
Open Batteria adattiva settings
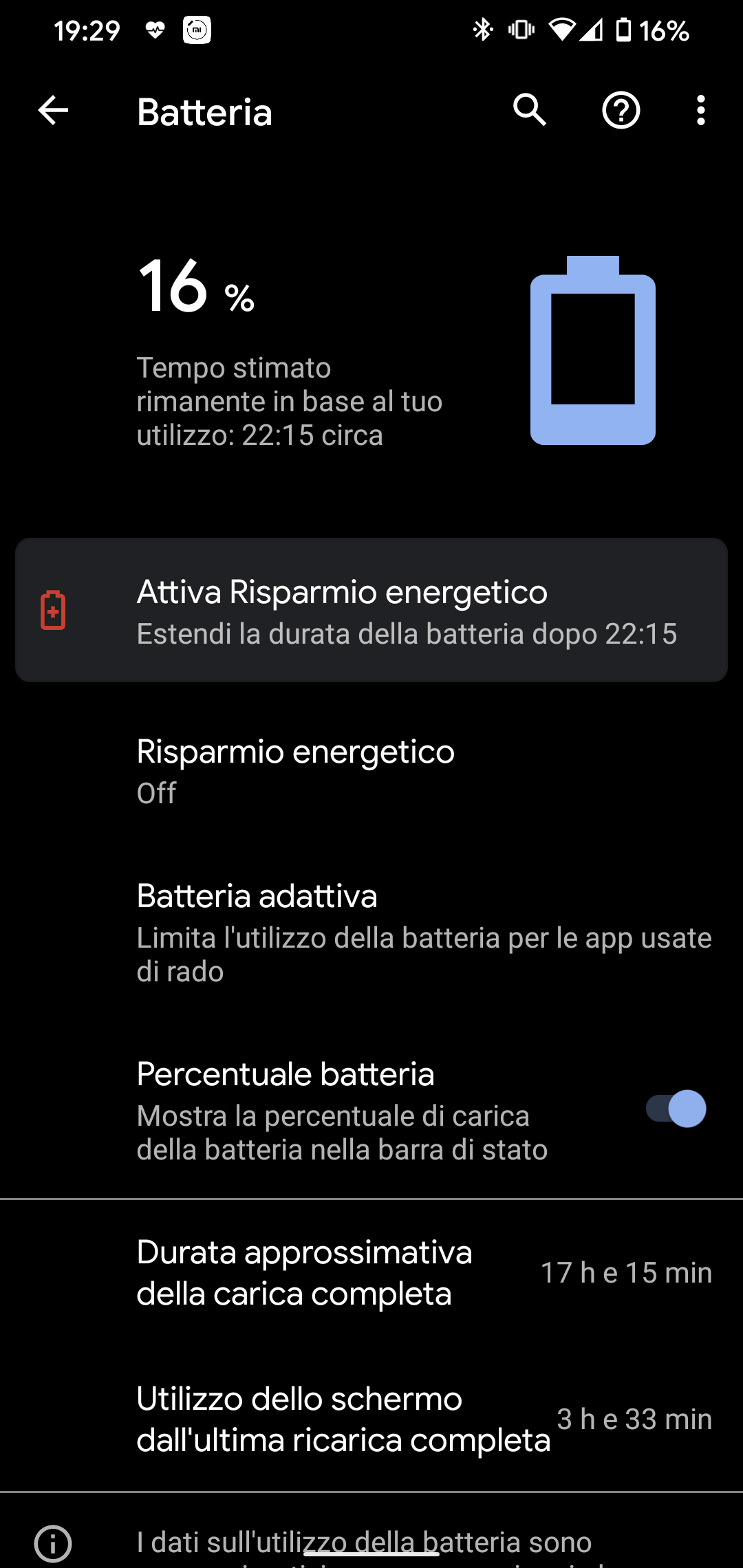(x=371, y=933)
